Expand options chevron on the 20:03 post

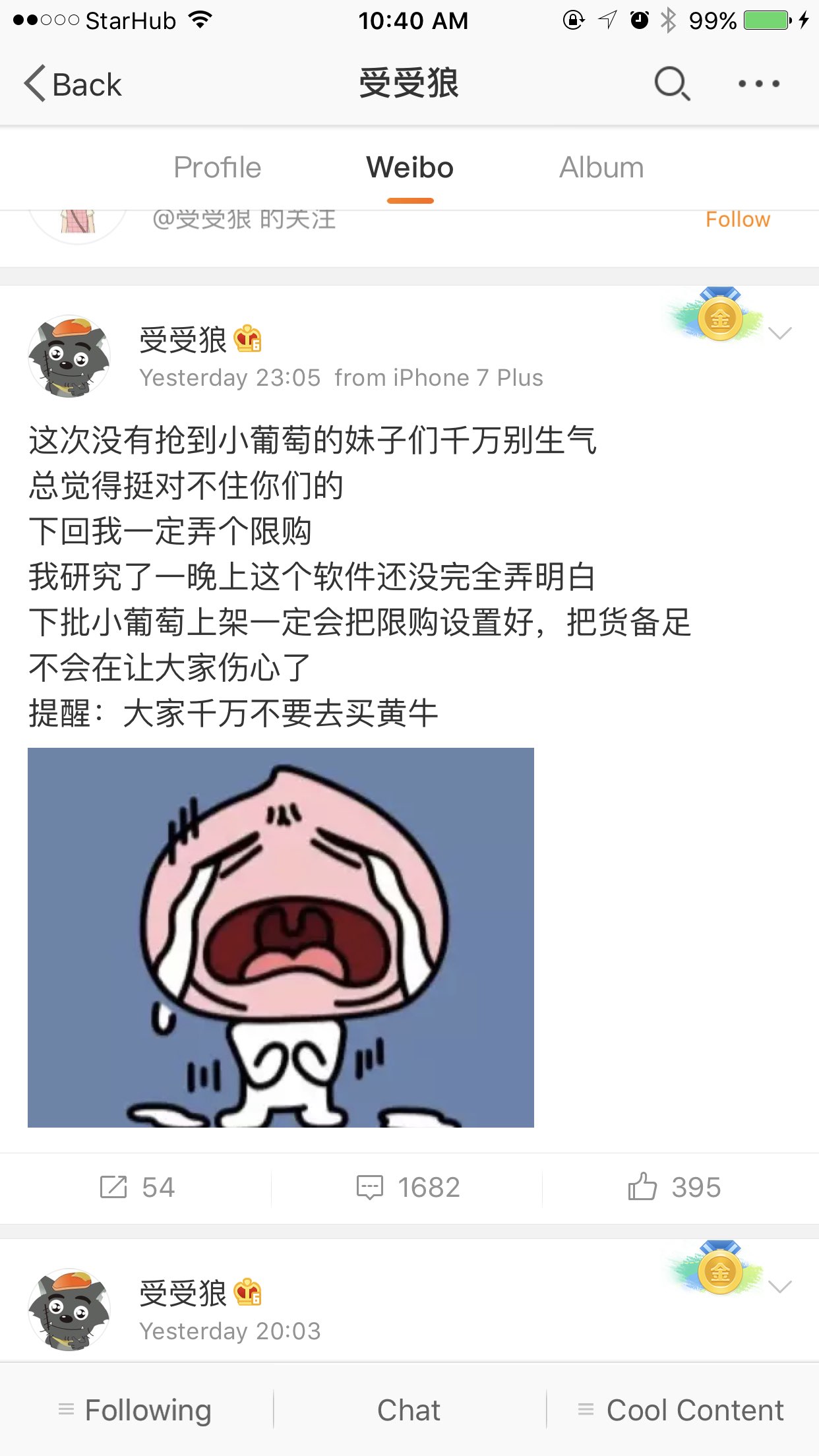(780, 1287)
